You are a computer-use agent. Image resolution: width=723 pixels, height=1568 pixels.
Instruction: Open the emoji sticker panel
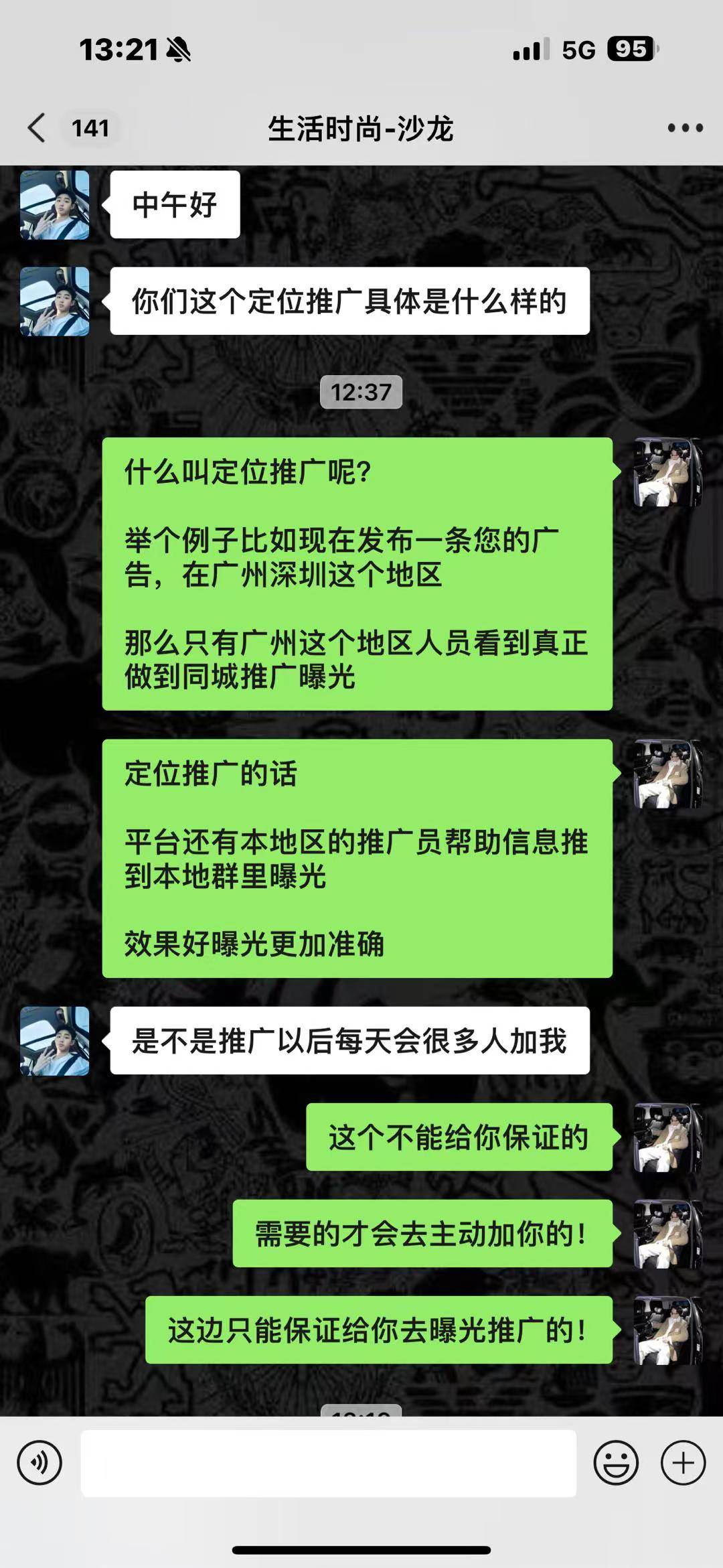point(615,1463)
